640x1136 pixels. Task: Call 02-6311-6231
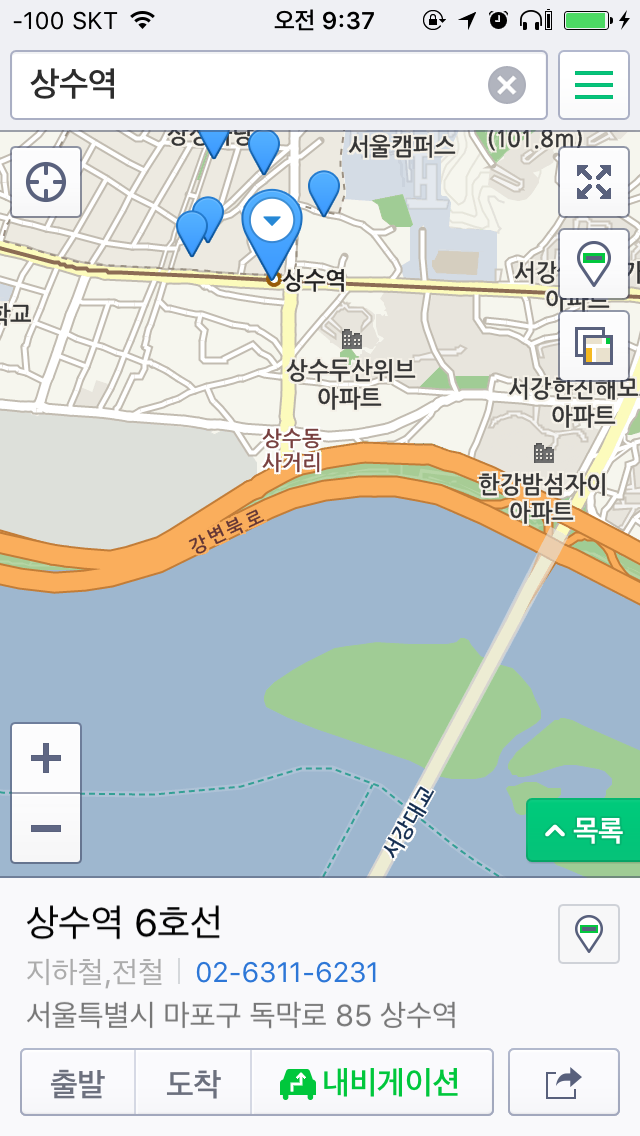(287, 972)
